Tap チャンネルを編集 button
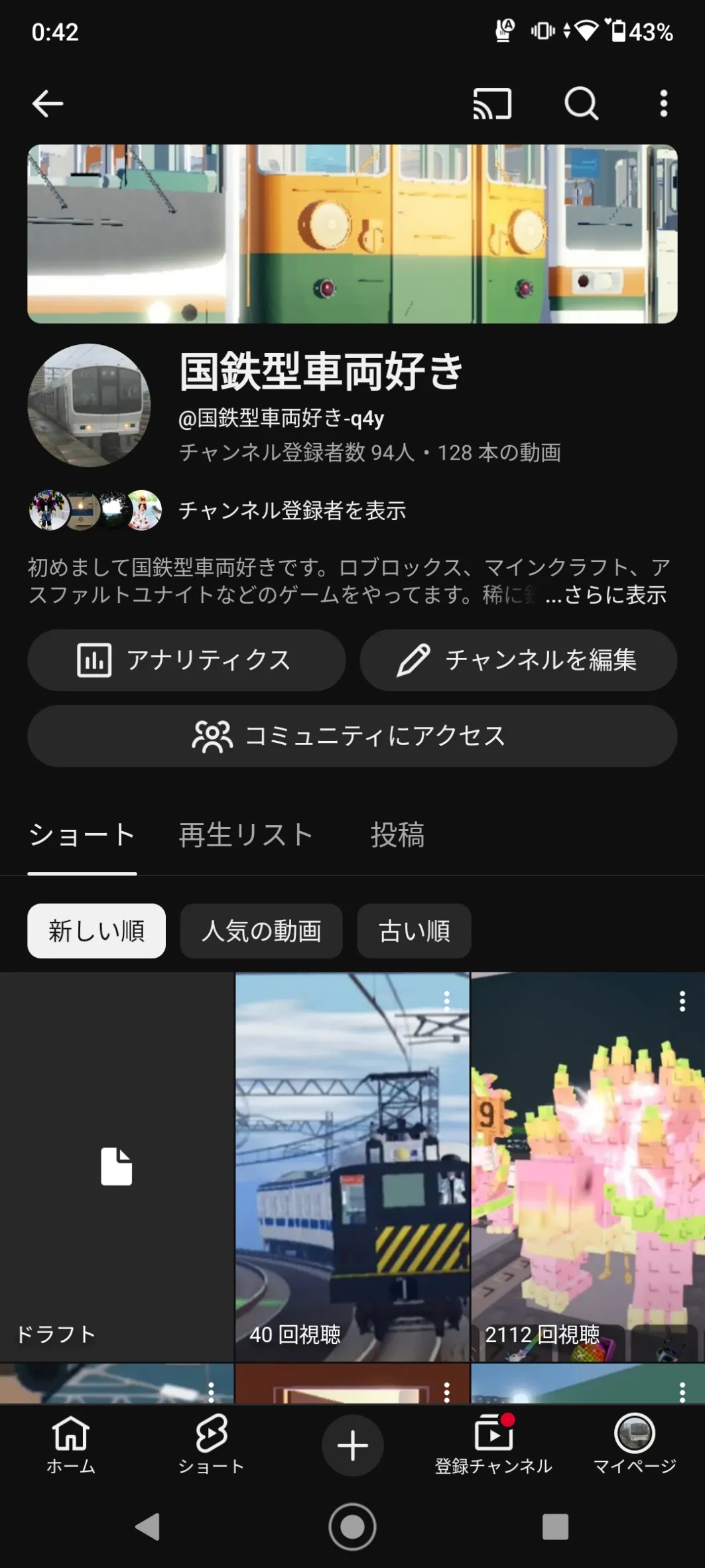This screenshot has width=705, height=1568. [x=518, y=660]
